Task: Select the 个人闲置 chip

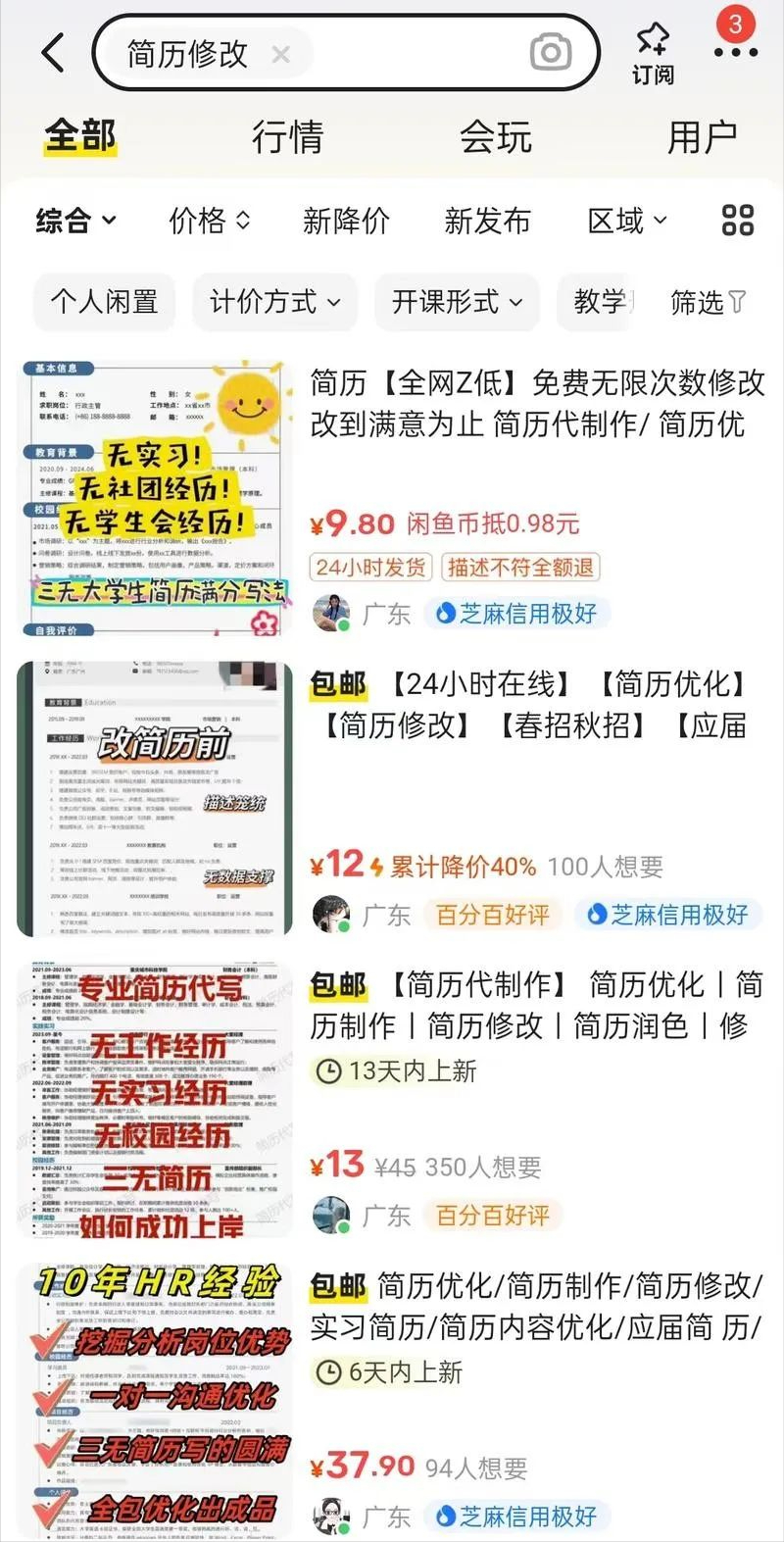Action: click(104, 302)
